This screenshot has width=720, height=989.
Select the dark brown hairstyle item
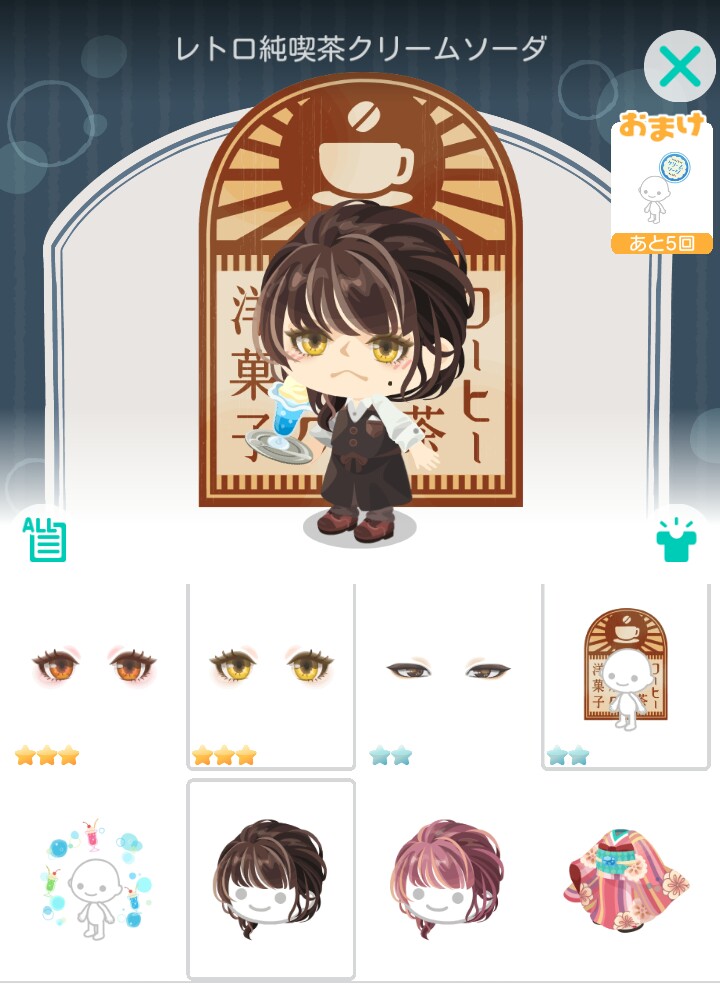pos(271,880)
